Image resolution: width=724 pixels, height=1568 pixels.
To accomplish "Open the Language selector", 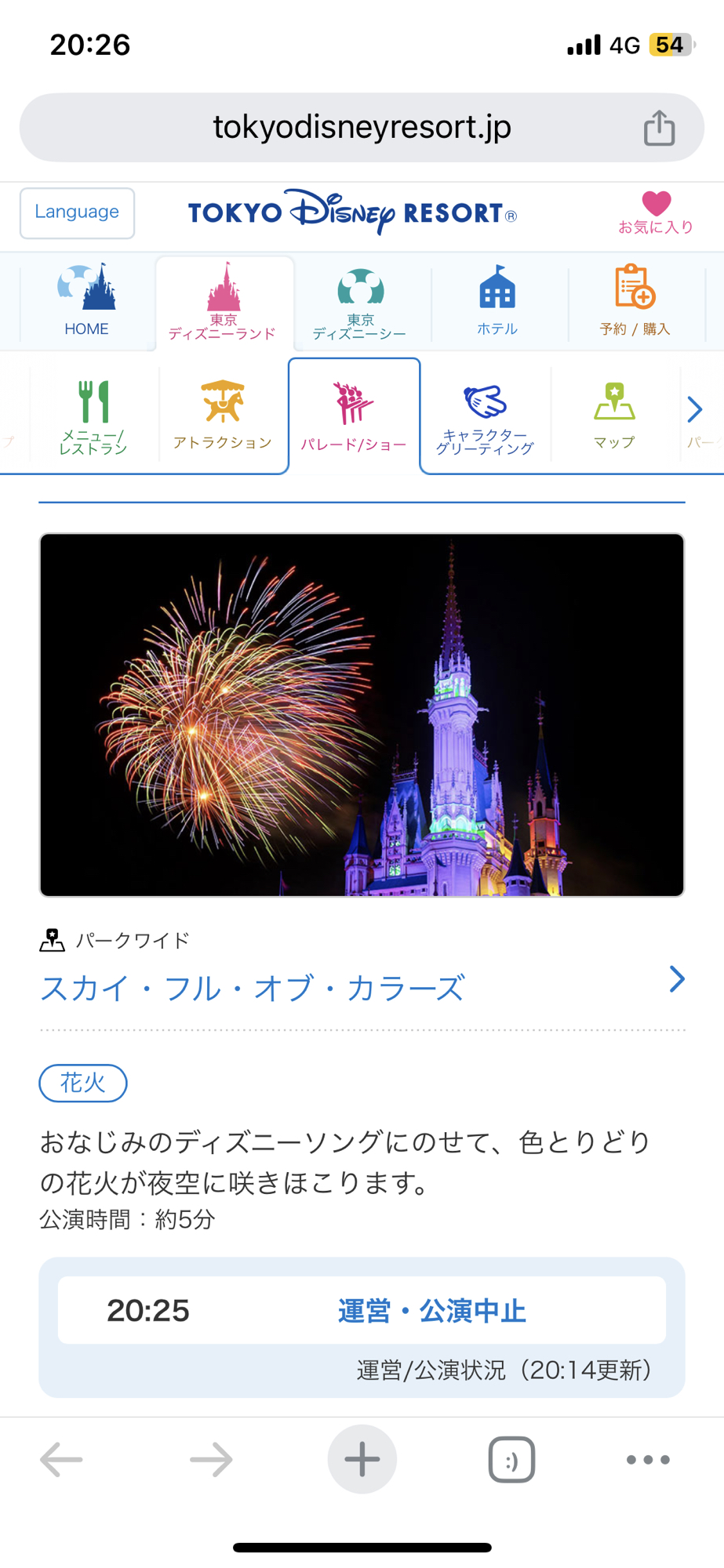I will (x=77, y=212).
